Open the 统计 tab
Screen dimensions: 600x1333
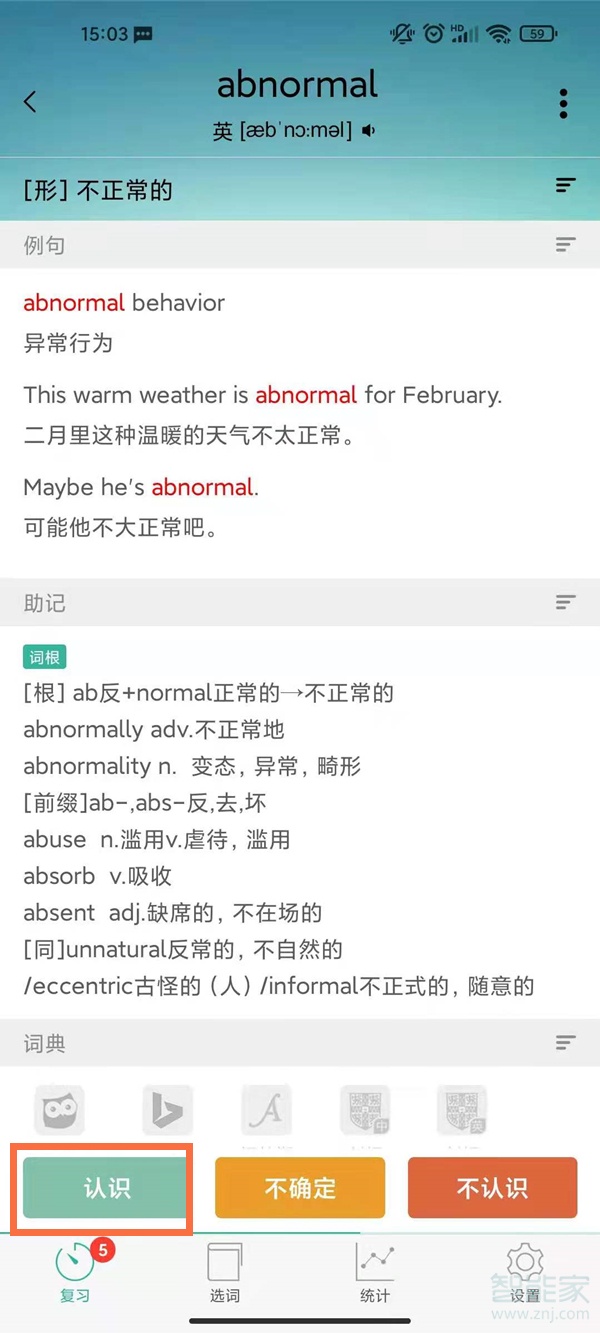pos(375,1272)
